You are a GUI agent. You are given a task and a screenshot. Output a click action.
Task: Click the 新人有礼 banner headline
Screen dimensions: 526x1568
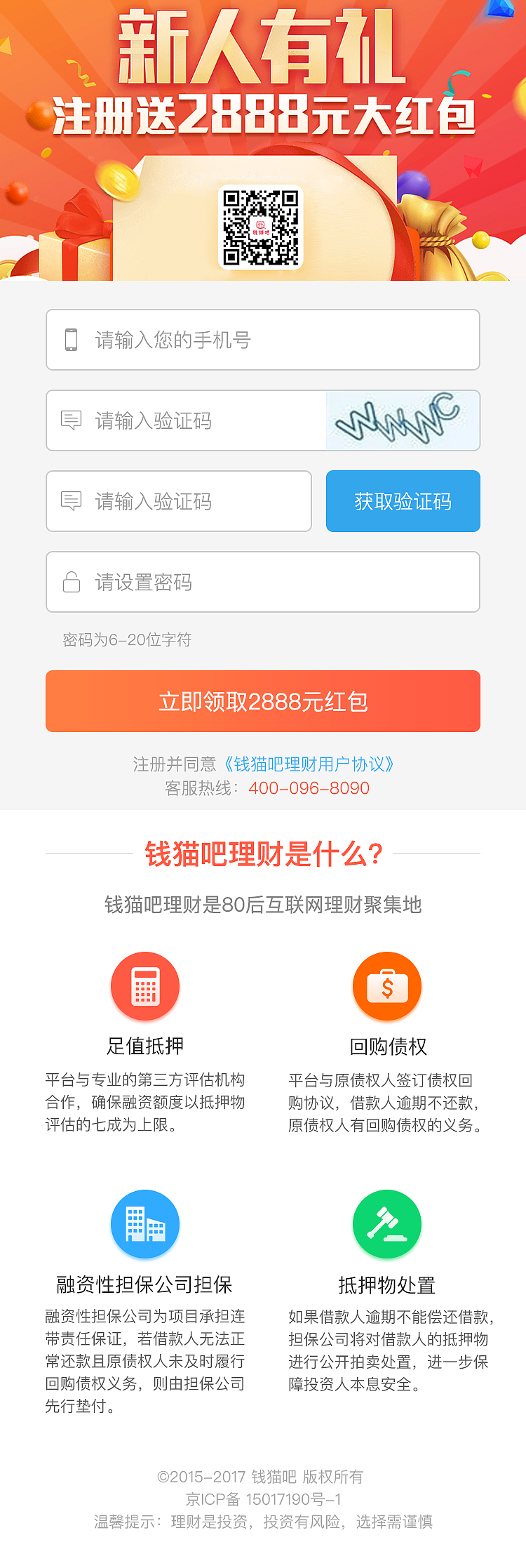tap(263, 42)
